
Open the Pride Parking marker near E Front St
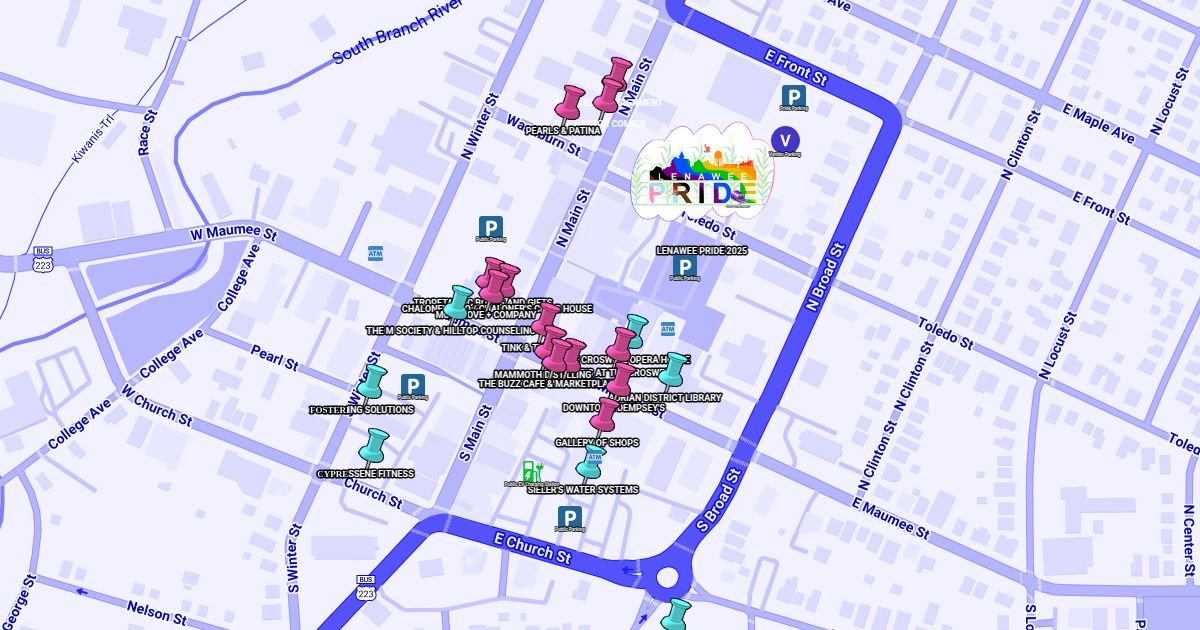click(794, 96)
